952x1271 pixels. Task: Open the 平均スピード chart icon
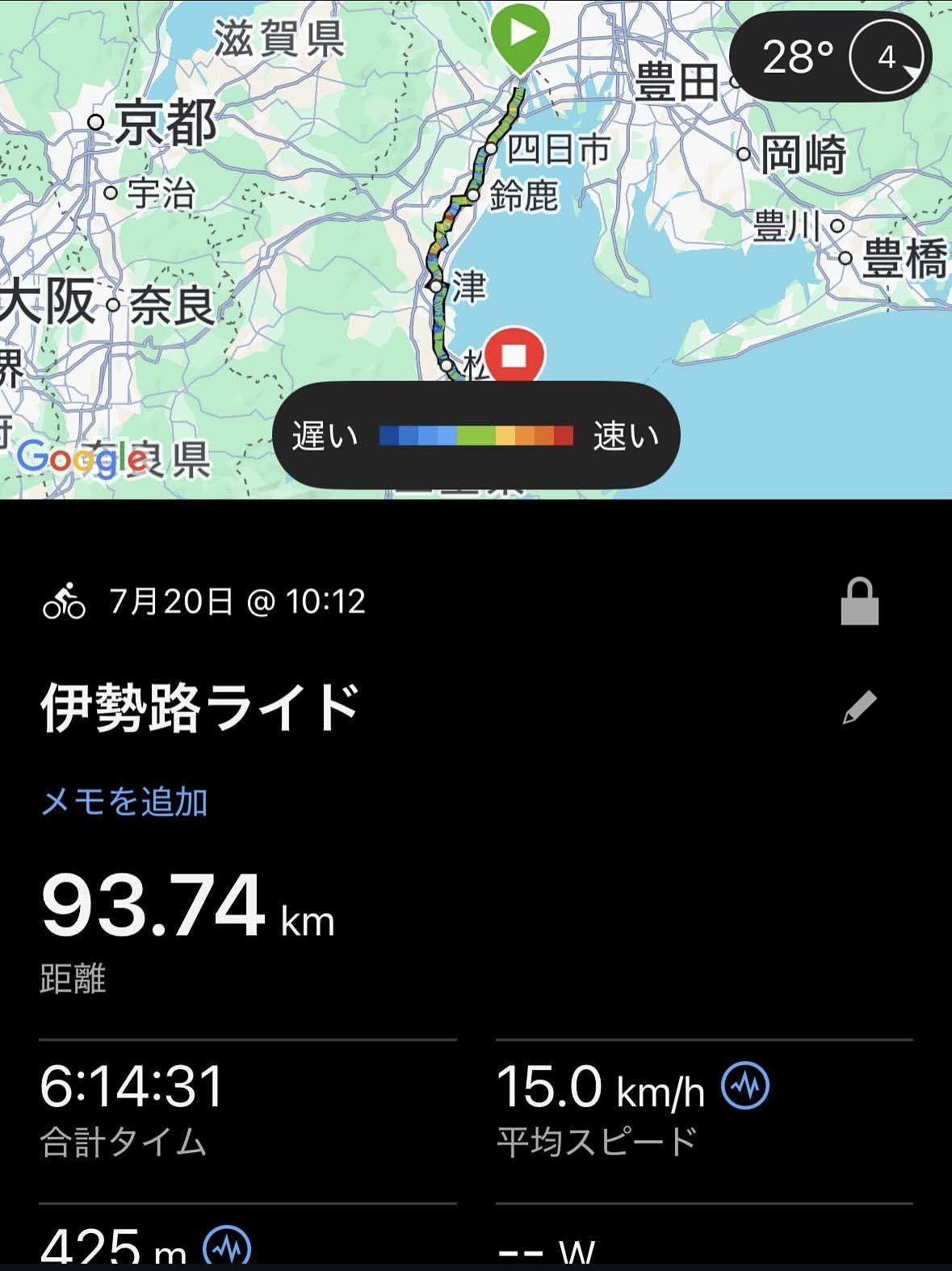click(744, 1086)
